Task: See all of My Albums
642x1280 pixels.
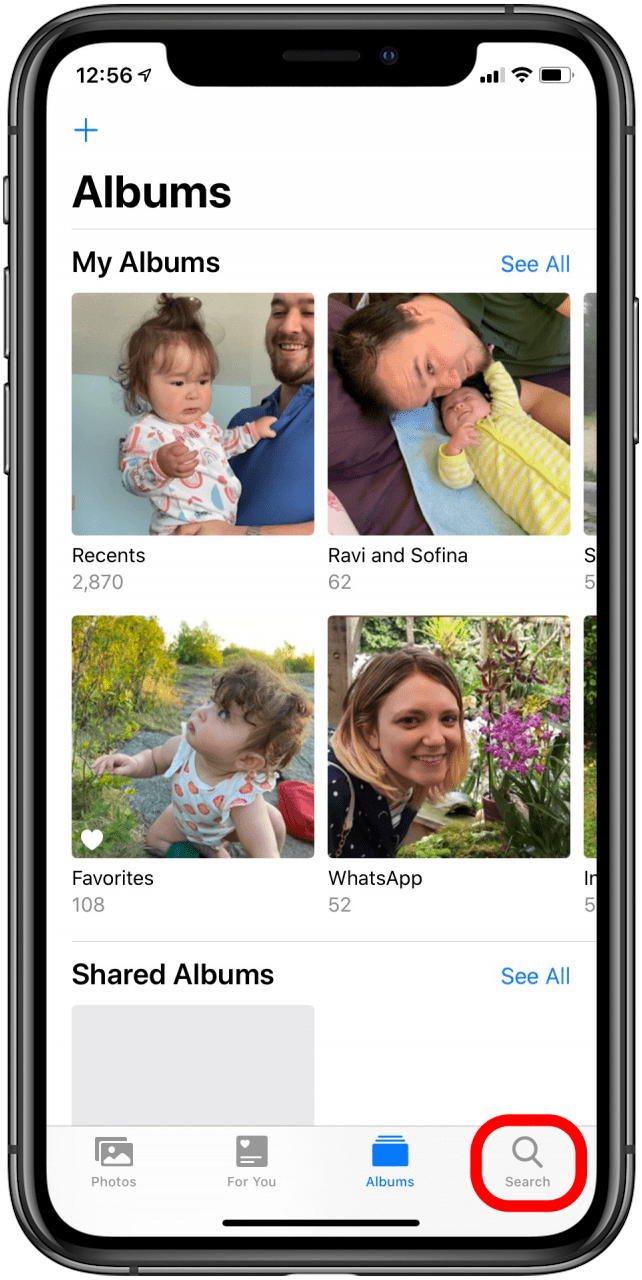Action: 535,264
